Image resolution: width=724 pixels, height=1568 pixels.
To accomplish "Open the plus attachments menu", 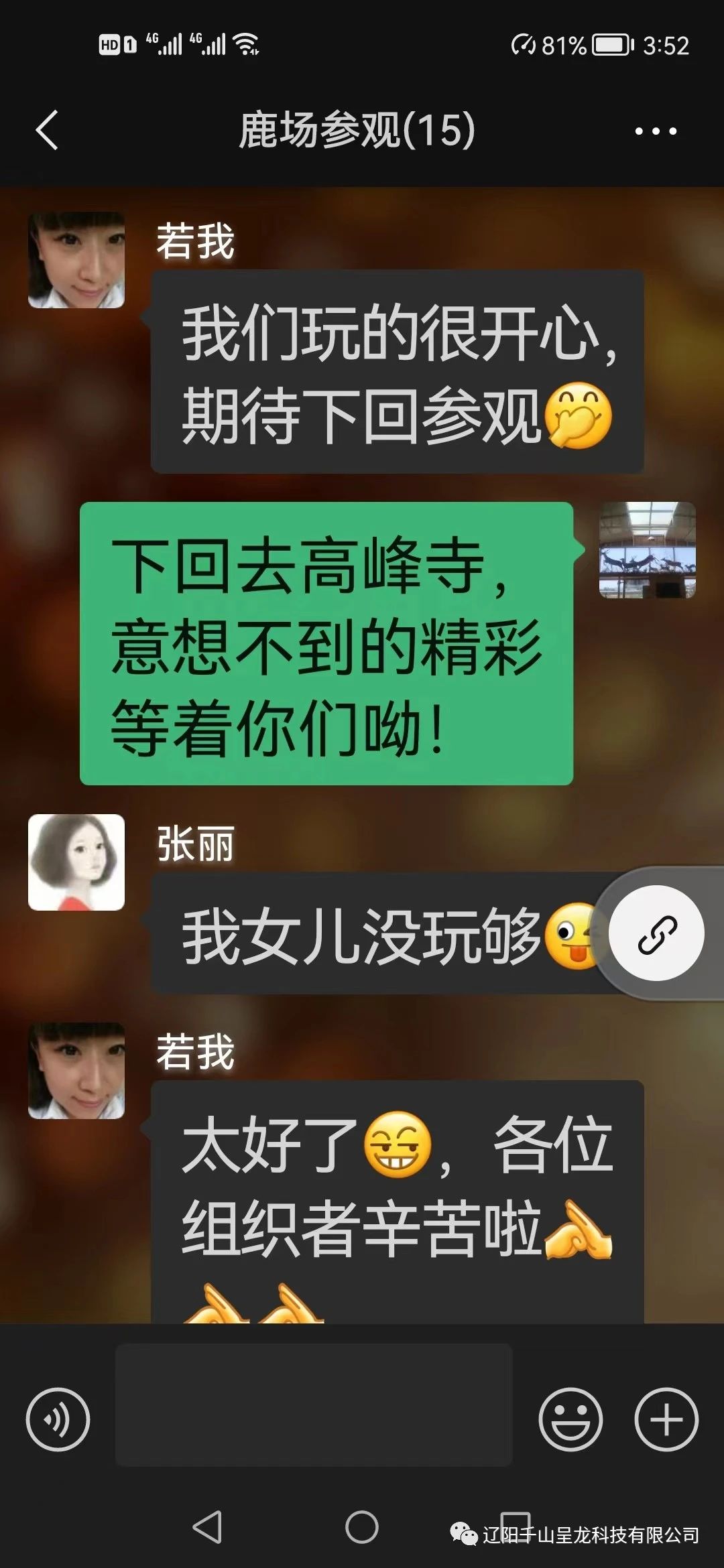I will (x=666, y=1419).
